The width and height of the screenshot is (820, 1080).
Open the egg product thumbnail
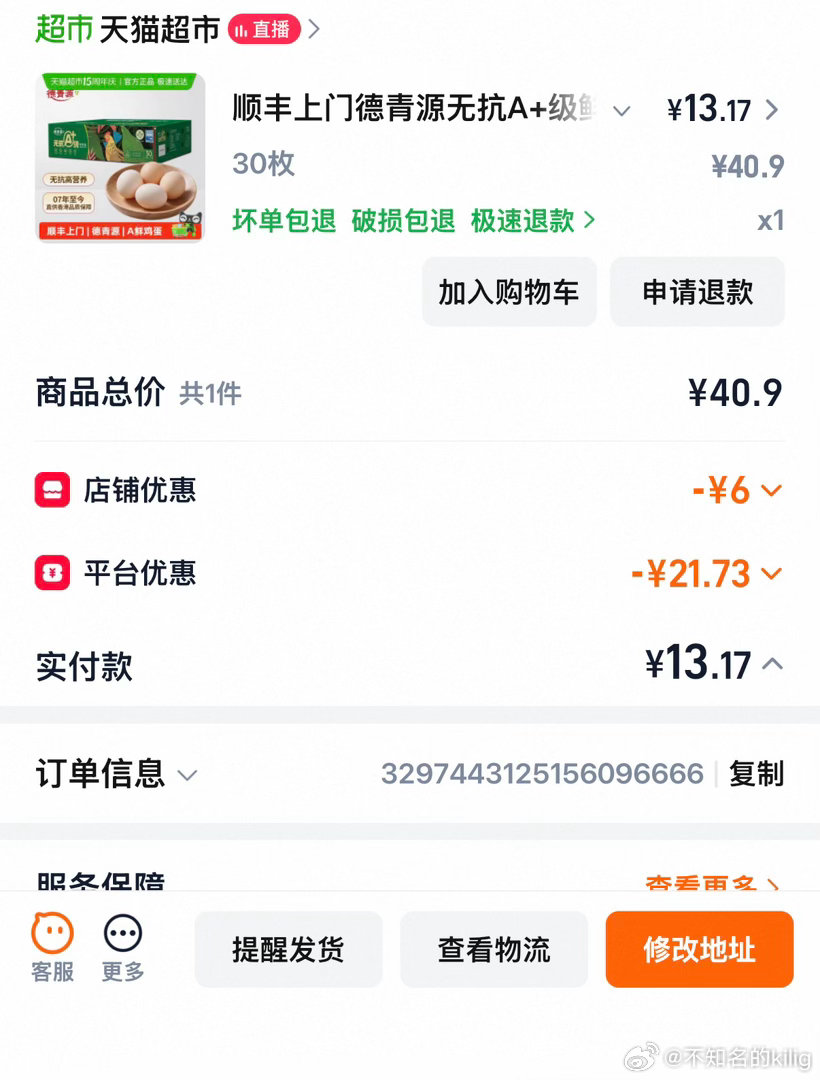[x=121, y=157]
